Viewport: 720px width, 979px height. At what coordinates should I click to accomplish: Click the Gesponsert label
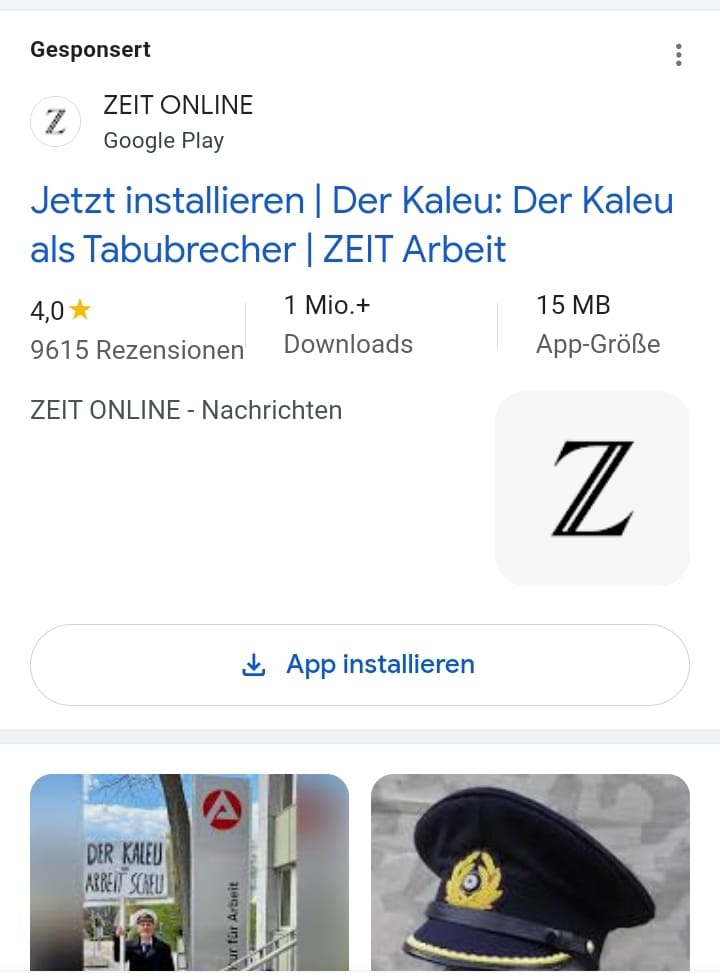[x=90, y=49]
